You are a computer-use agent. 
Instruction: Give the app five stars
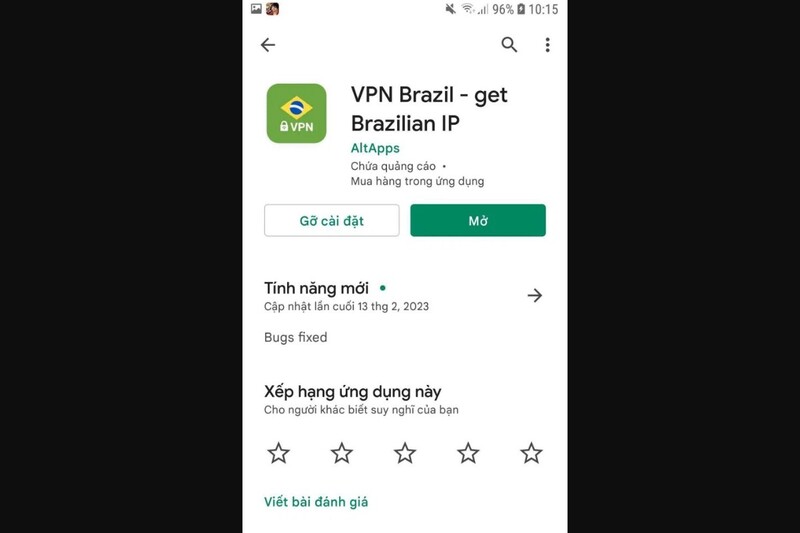531,453
